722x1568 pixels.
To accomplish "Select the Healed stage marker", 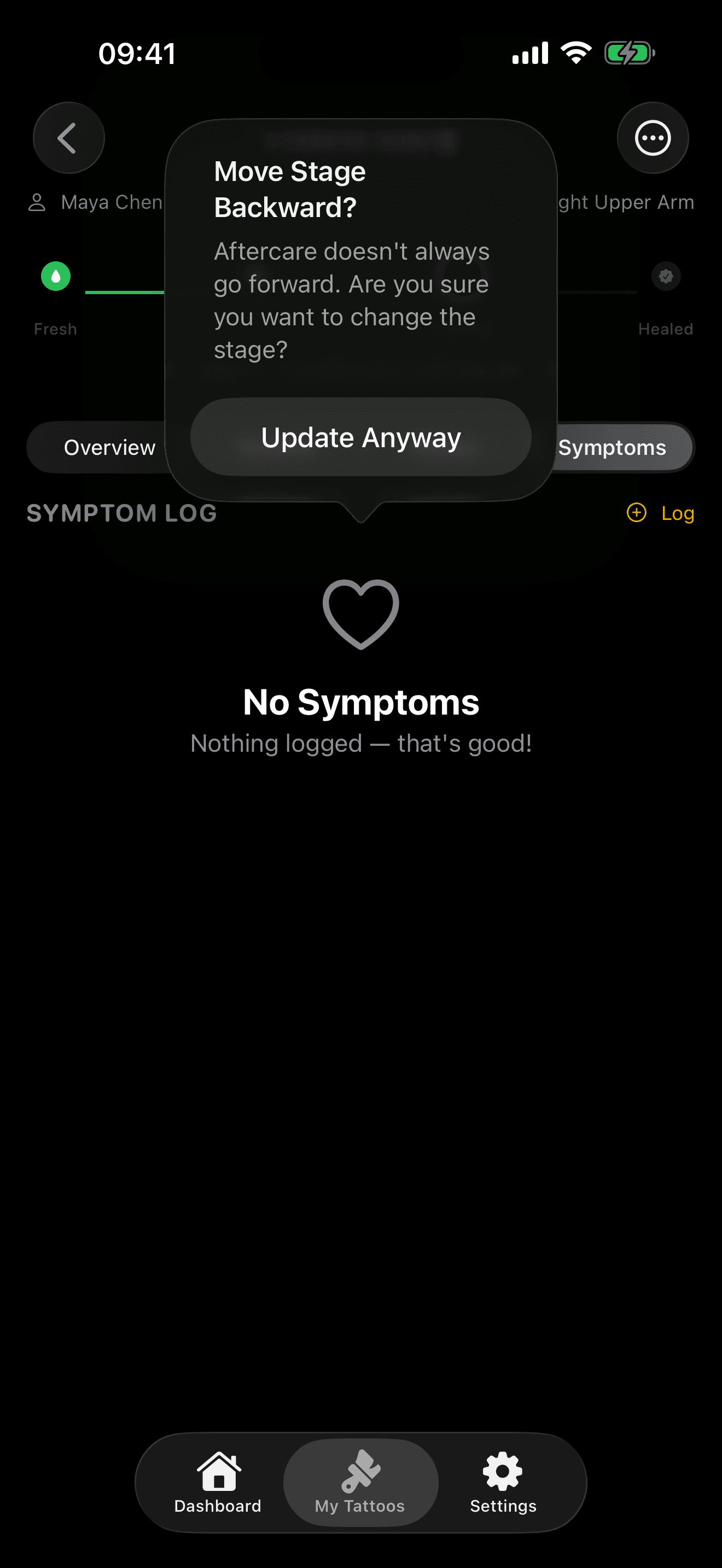I will click(x=665, y=276).
